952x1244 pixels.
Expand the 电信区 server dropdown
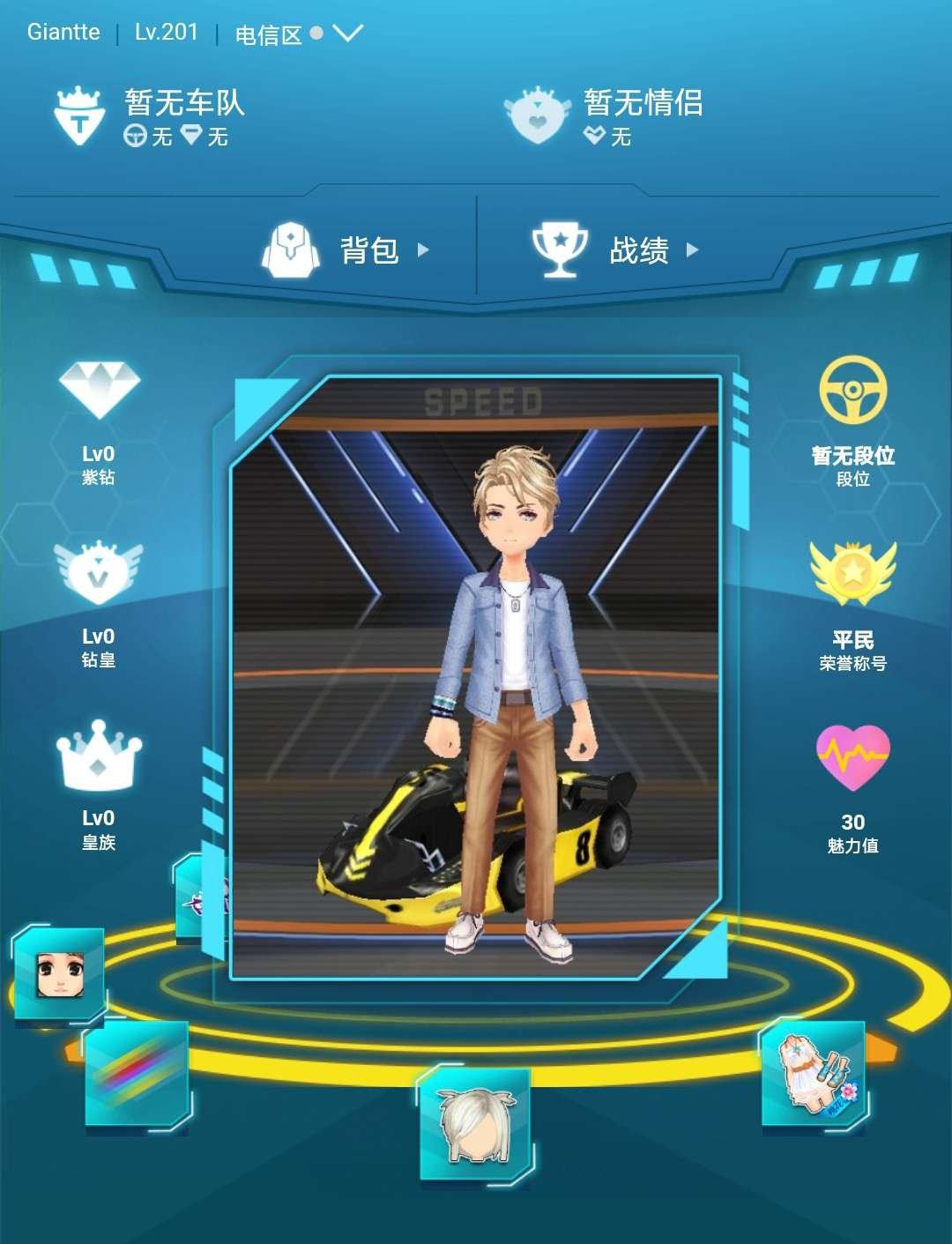pyautogui.click(x=347, y=34)
